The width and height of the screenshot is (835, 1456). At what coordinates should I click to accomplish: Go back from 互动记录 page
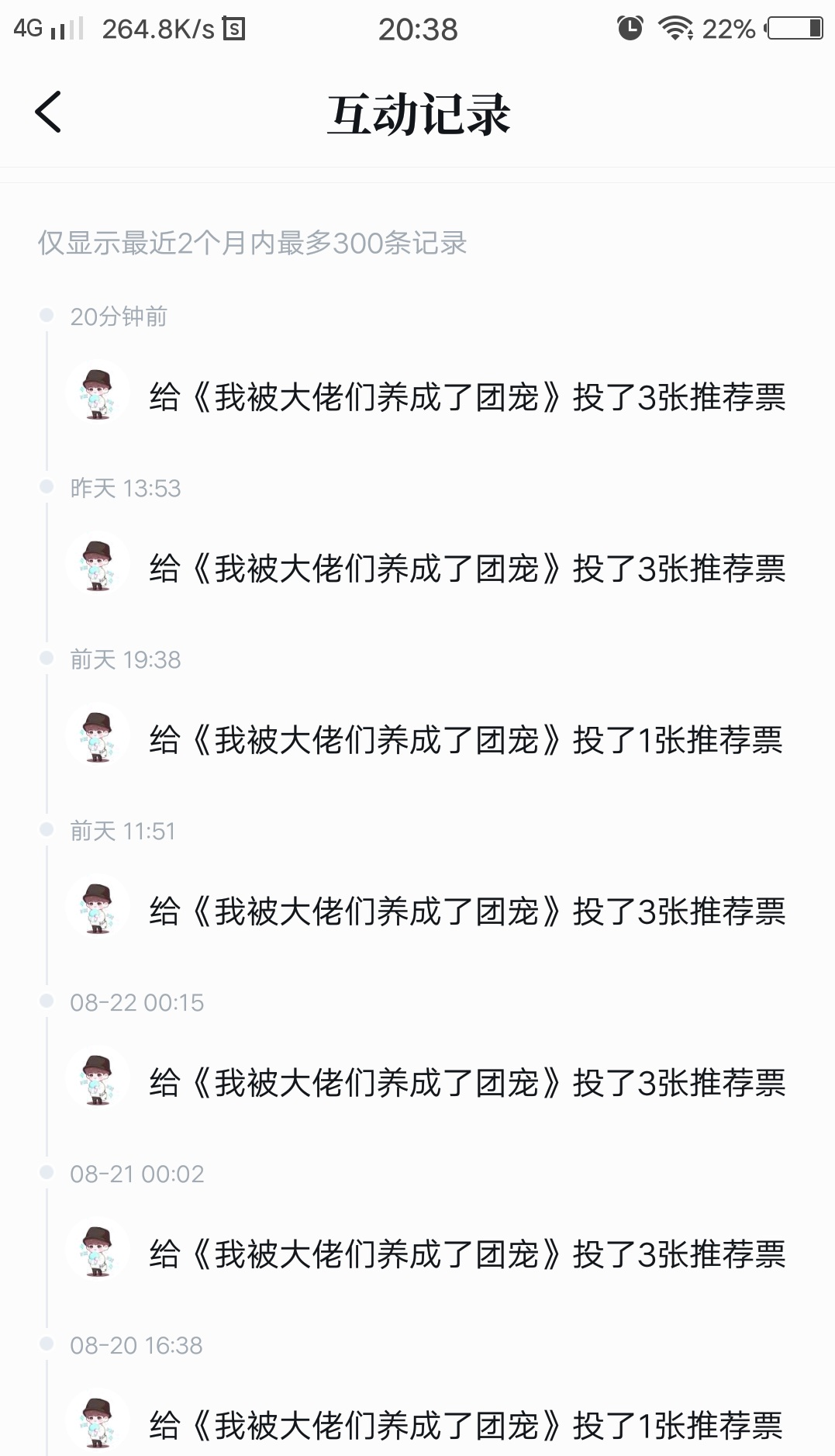click(x=48, y=112)
